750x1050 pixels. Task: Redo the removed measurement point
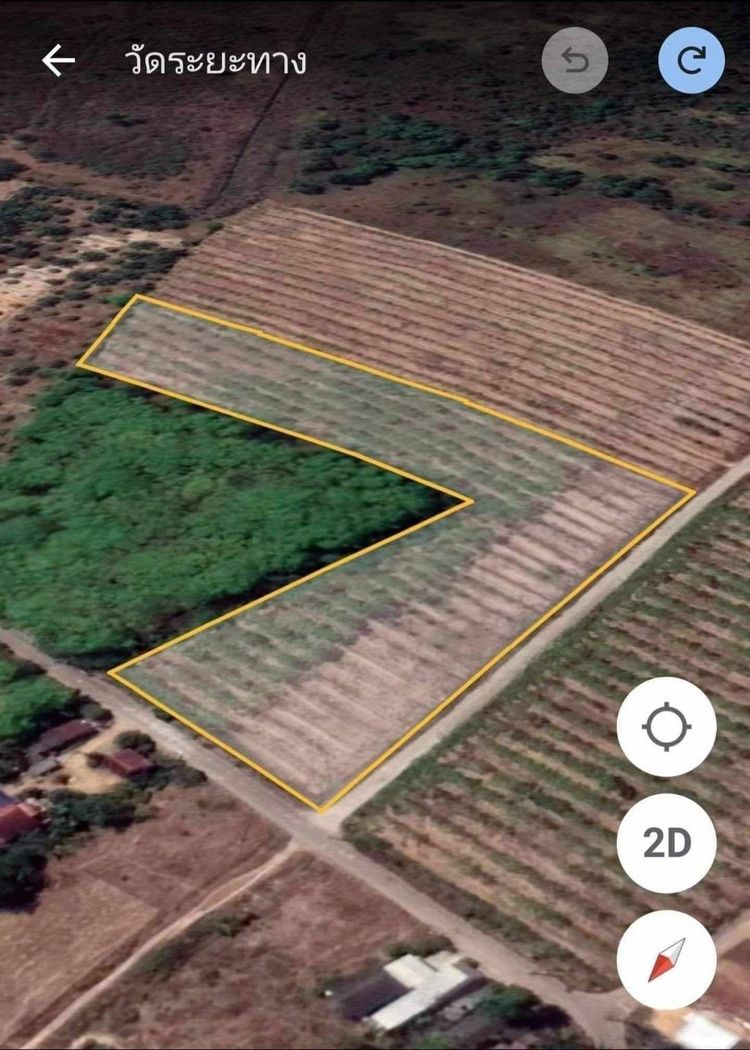(691, 61)
